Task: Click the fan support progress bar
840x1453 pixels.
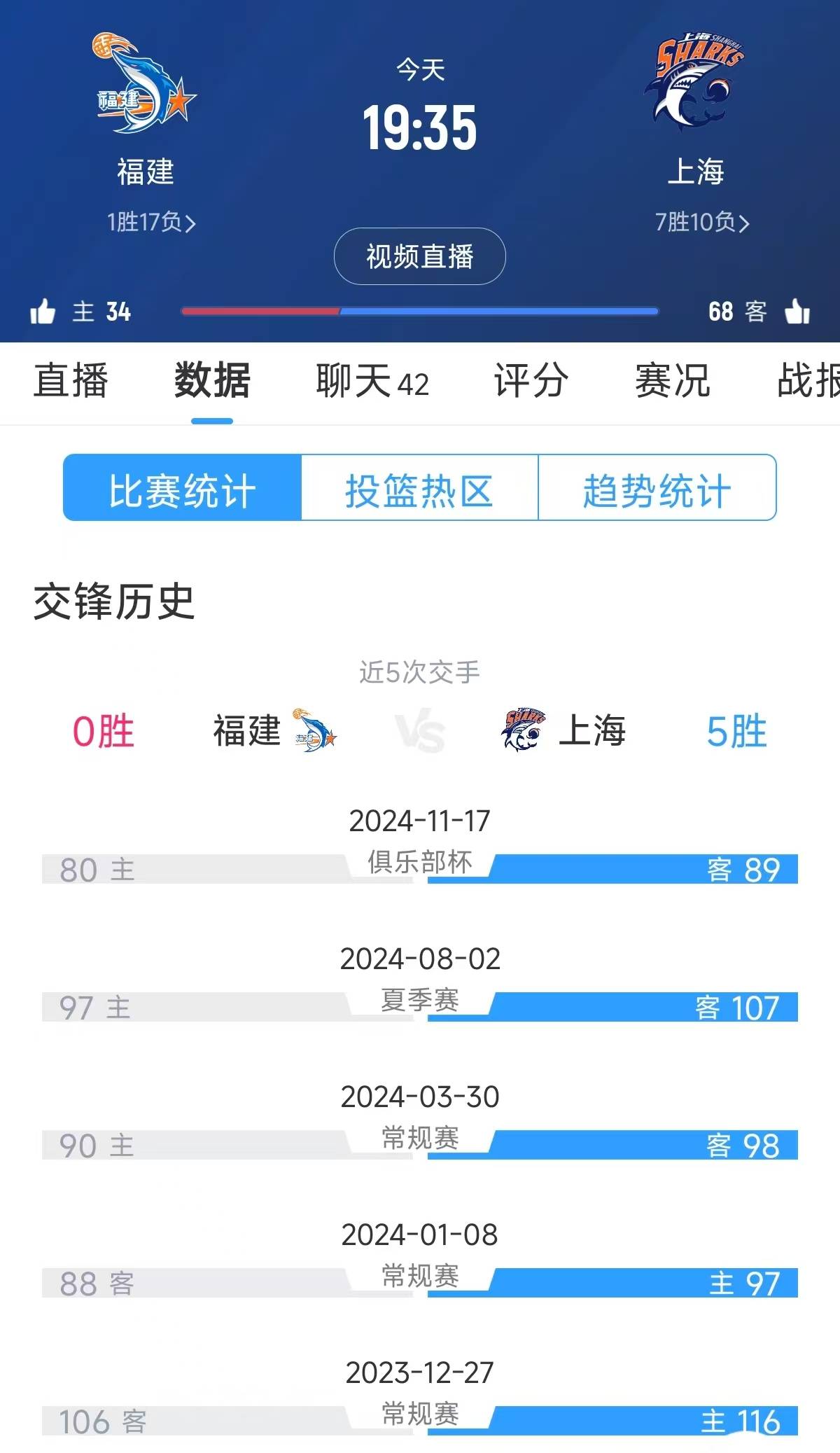Action: pyautogui.click(x=420, y=310)
